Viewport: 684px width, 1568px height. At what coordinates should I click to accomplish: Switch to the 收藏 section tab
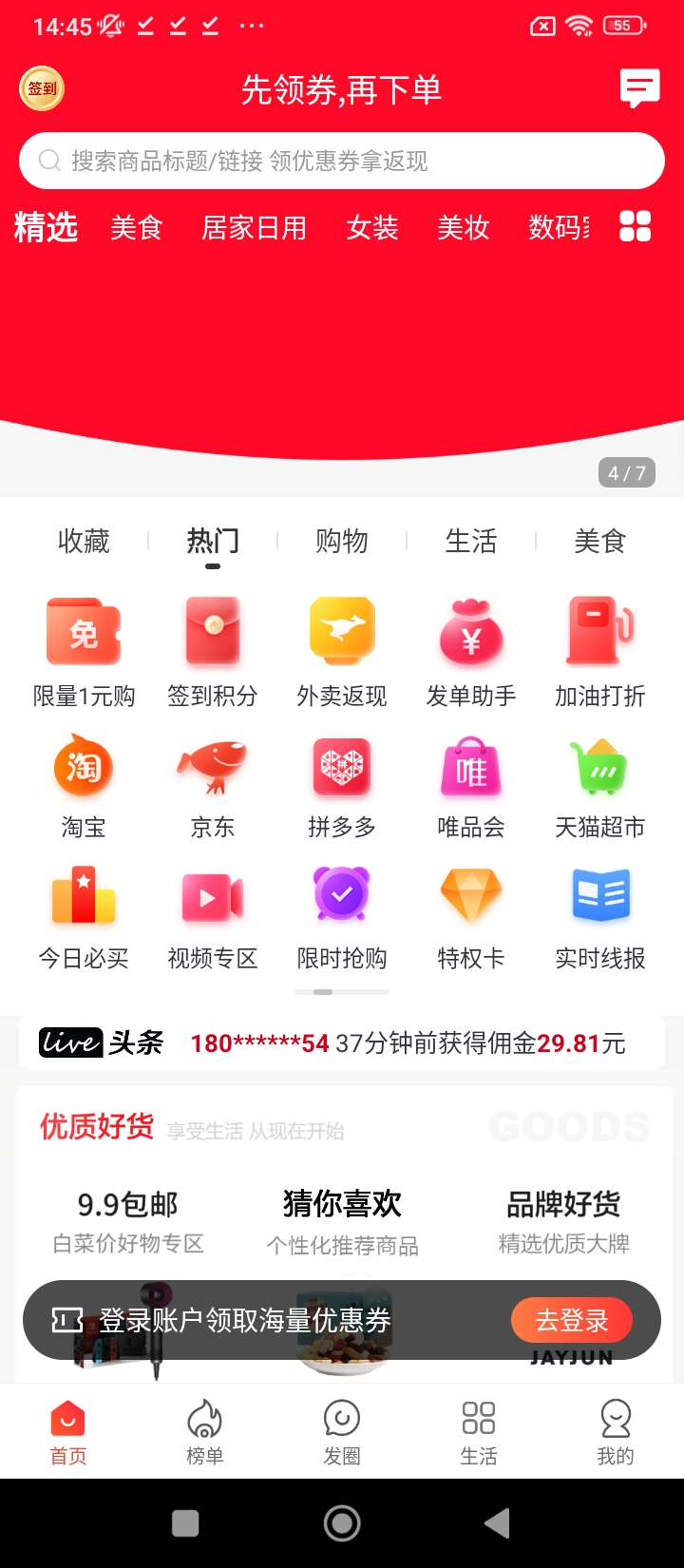point(84,542)
